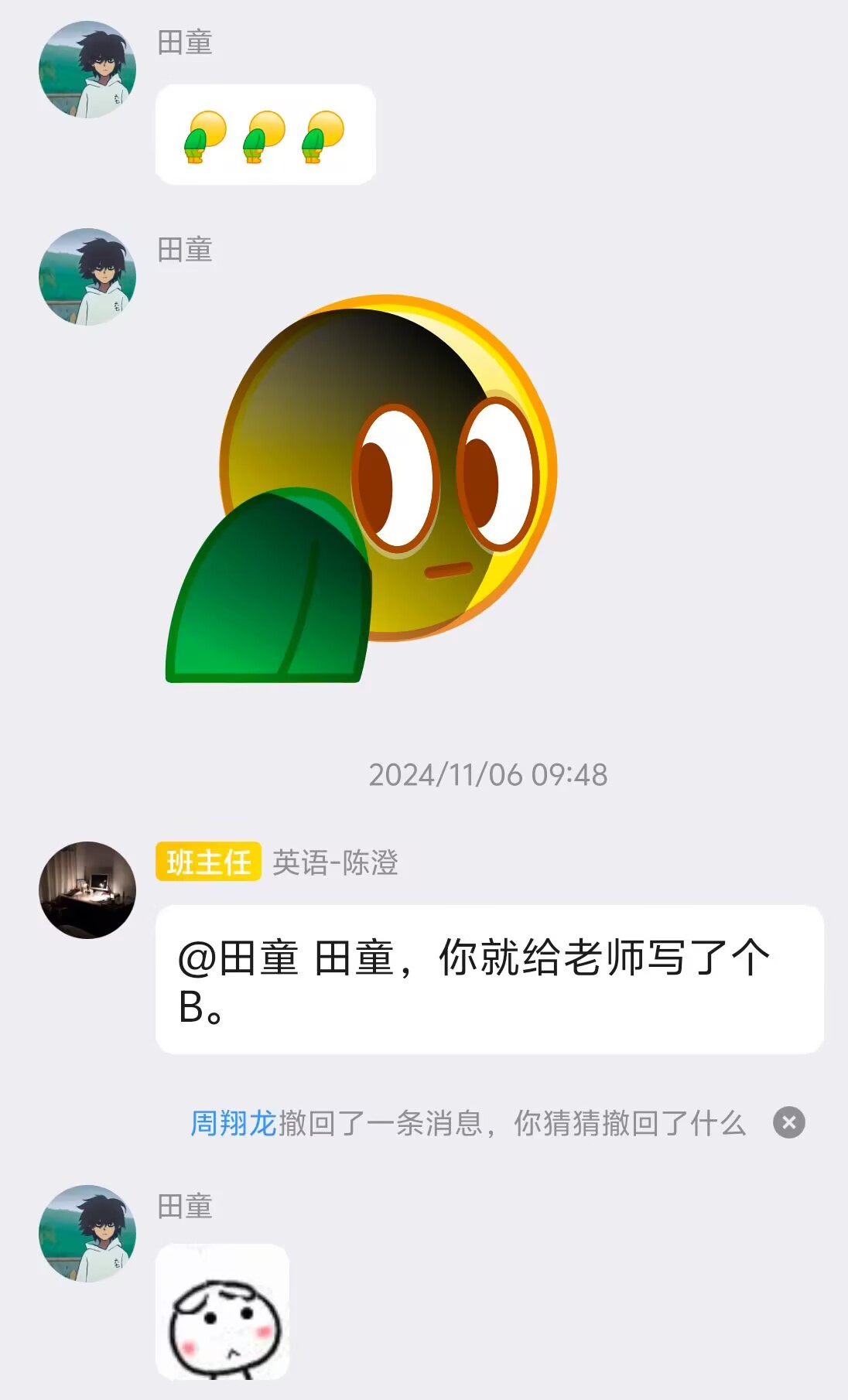Open the large yellow face sticker
This screenshot has height=1400, width=848.
pos(362,488)
